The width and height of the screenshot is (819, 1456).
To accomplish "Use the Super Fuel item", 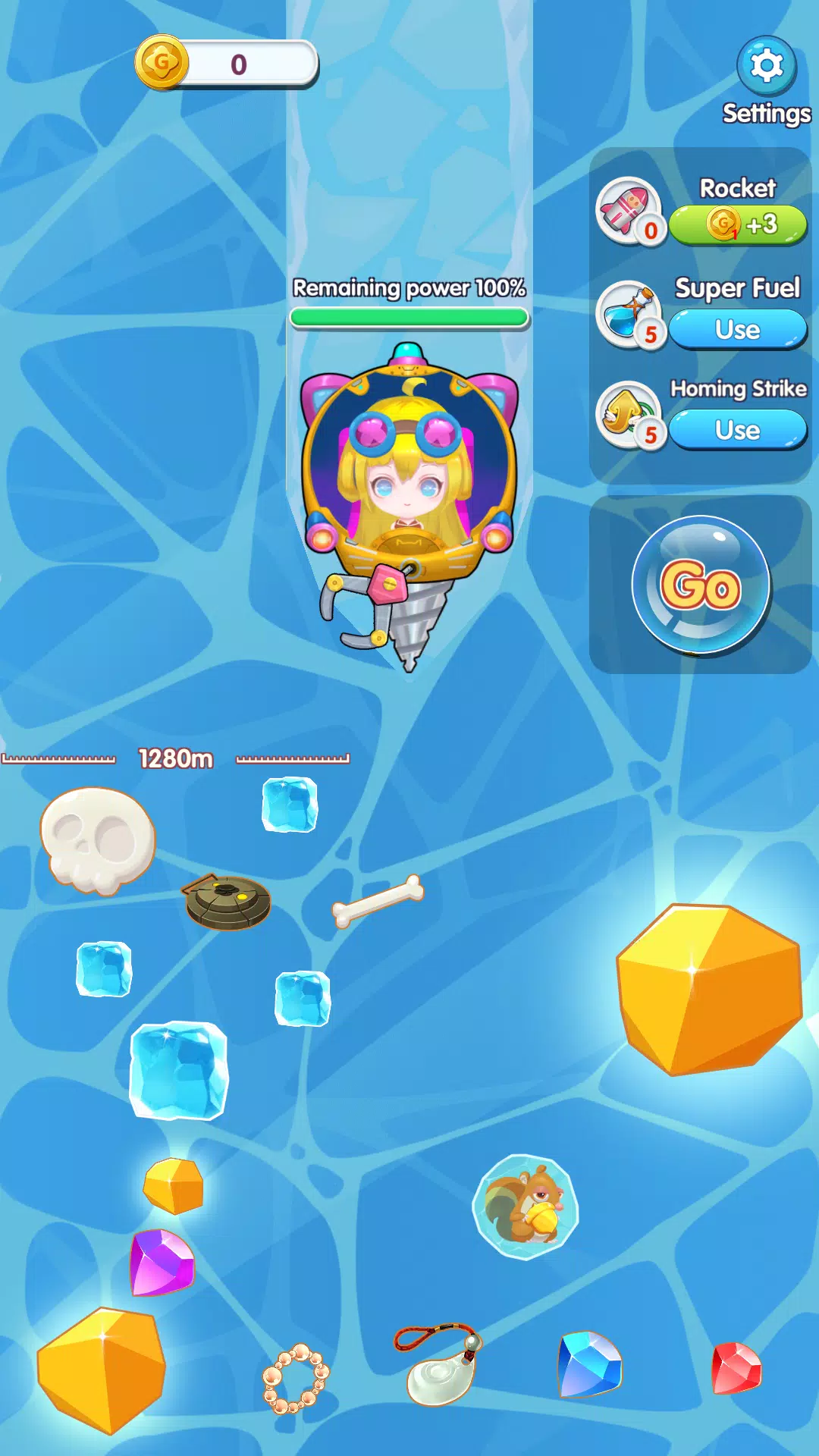I will (738, 330).
